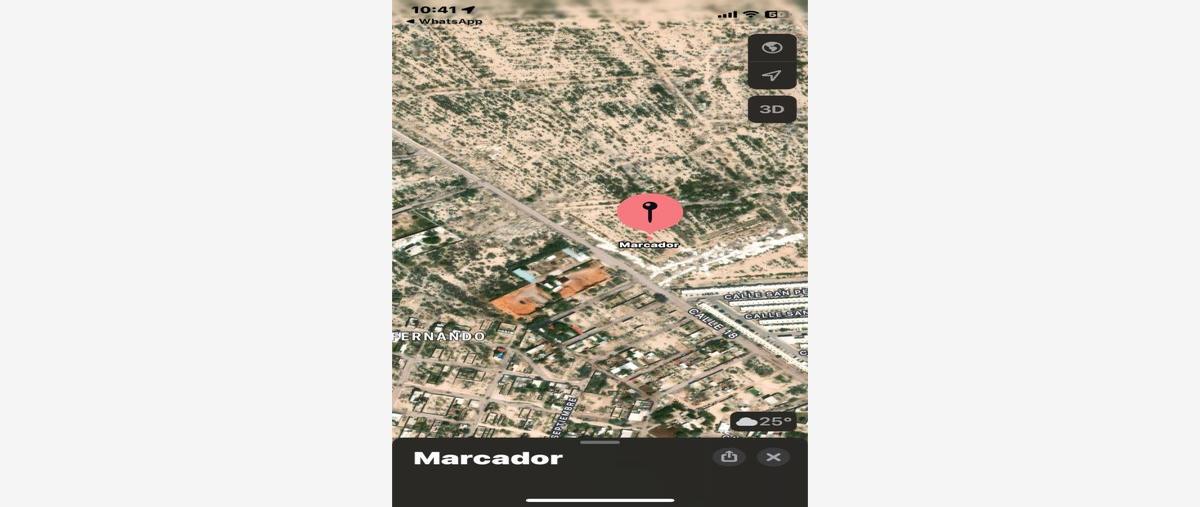The image size is (1200, 507).
Task: Open the 25° weather widget
Action: 763,422
